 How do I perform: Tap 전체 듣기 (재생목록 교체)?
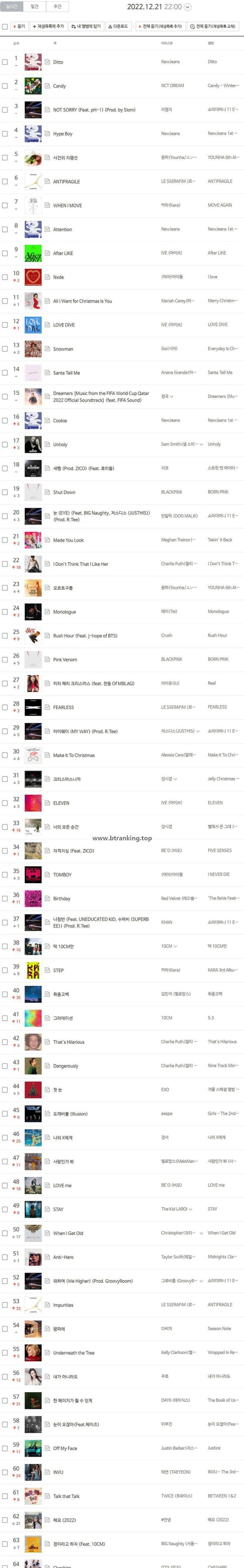tap(213, 27)
